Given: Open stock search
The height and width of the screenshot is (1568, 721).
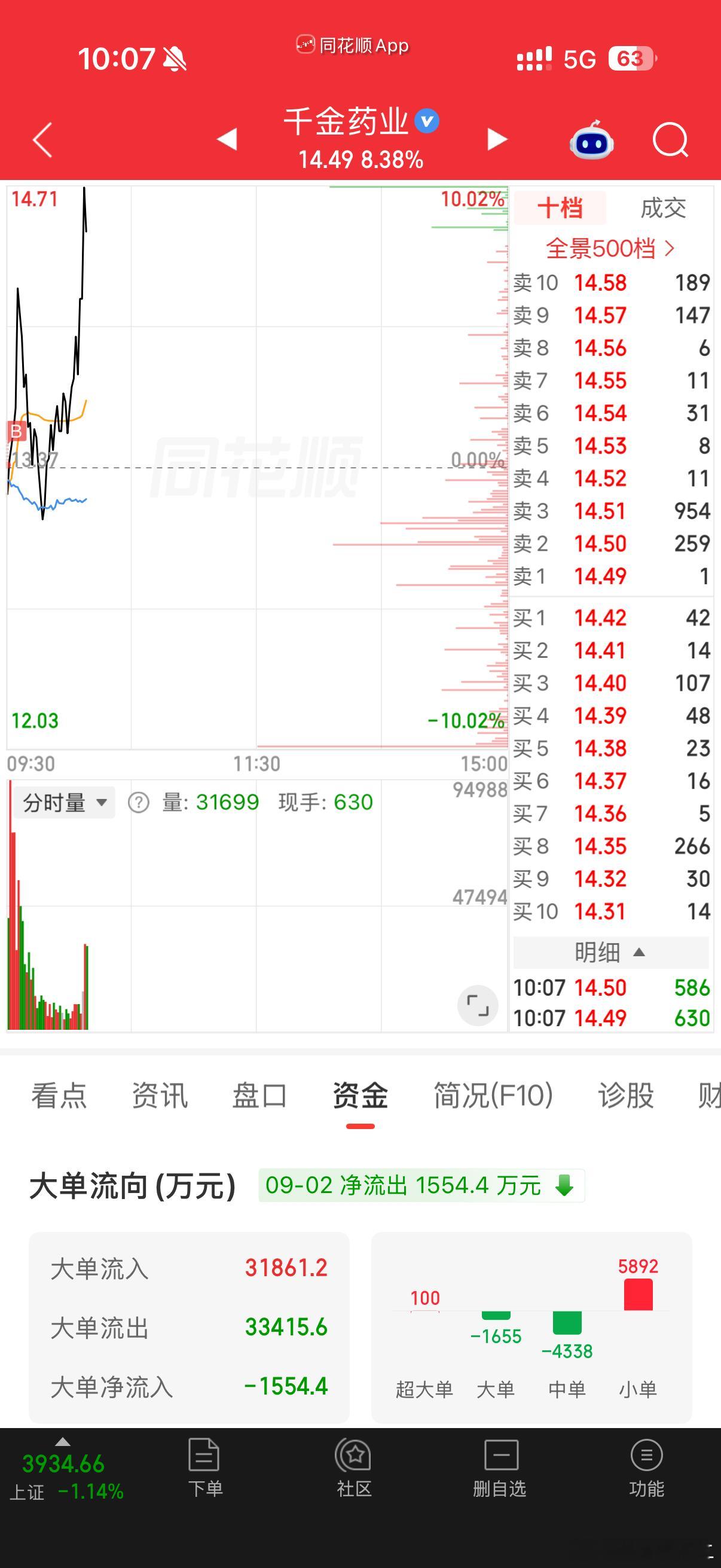Looking at the screenshot, I should click(670, 140).
